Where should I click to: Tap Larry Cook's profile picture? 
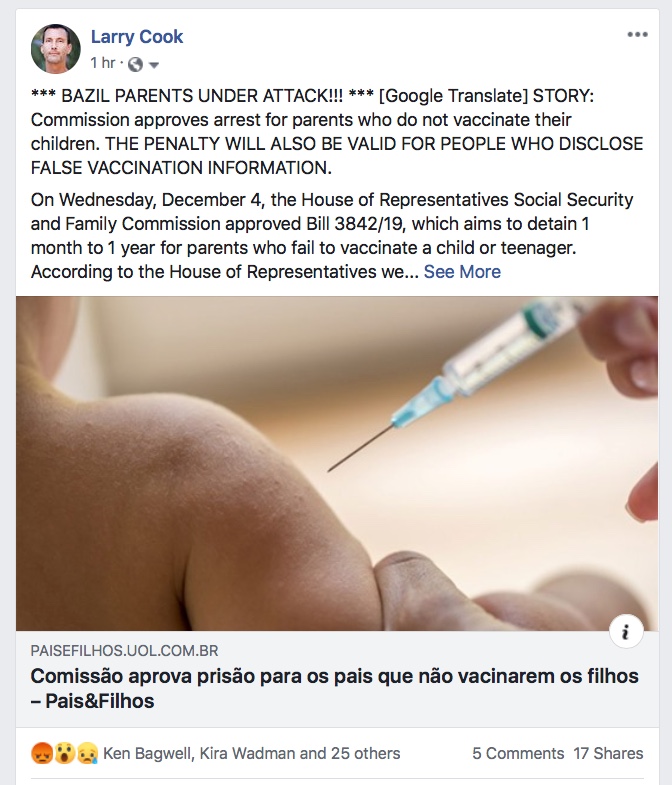[x=56, y=49]
